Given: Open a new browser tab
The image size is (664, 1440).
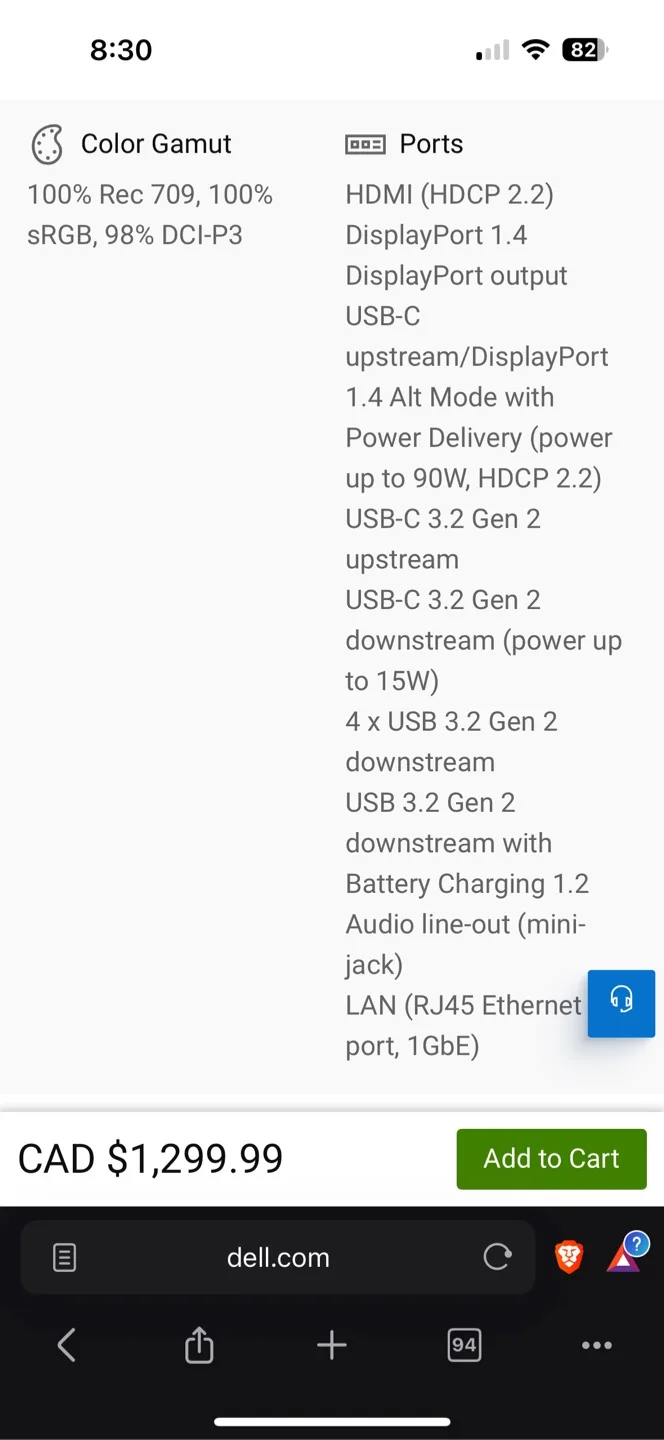Looking at the screenshot, I should pyautogui.click(x=331, y=1345).
